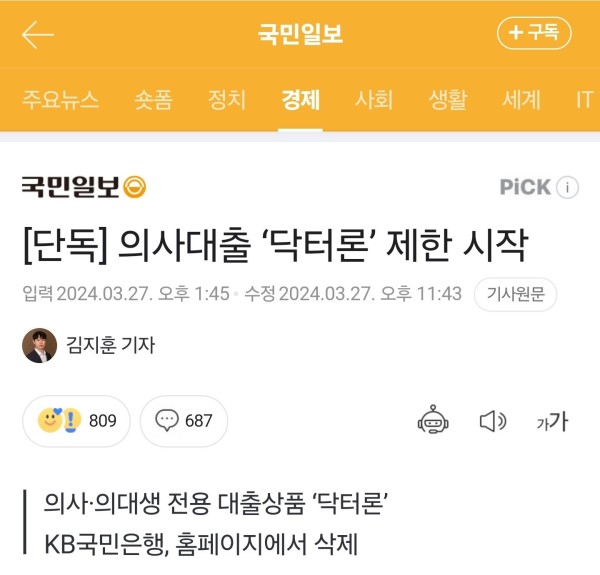Go back with the arrow icon
This screenshot has height=575, width=600.
37,34
